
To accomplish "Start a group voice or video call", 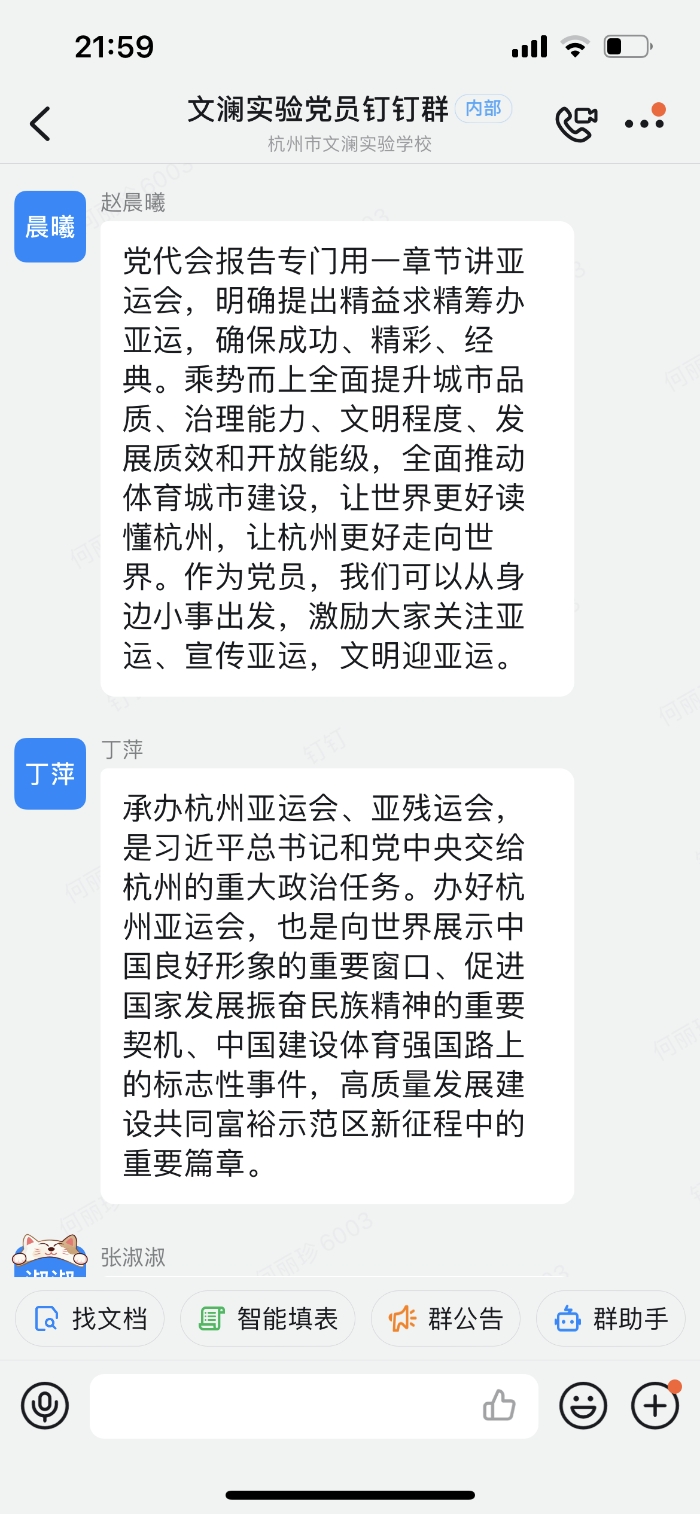I will coord(576,123).
